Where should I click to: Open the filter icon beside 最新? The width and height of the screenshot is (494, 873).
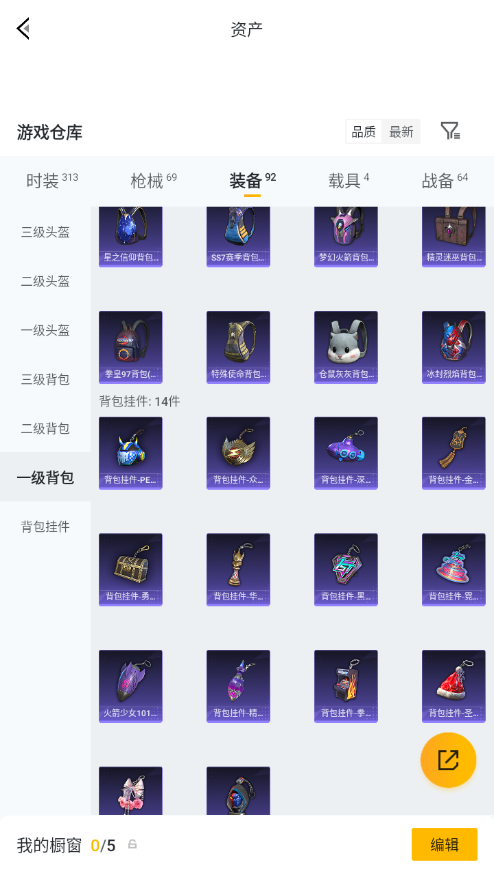coord(450,131)
